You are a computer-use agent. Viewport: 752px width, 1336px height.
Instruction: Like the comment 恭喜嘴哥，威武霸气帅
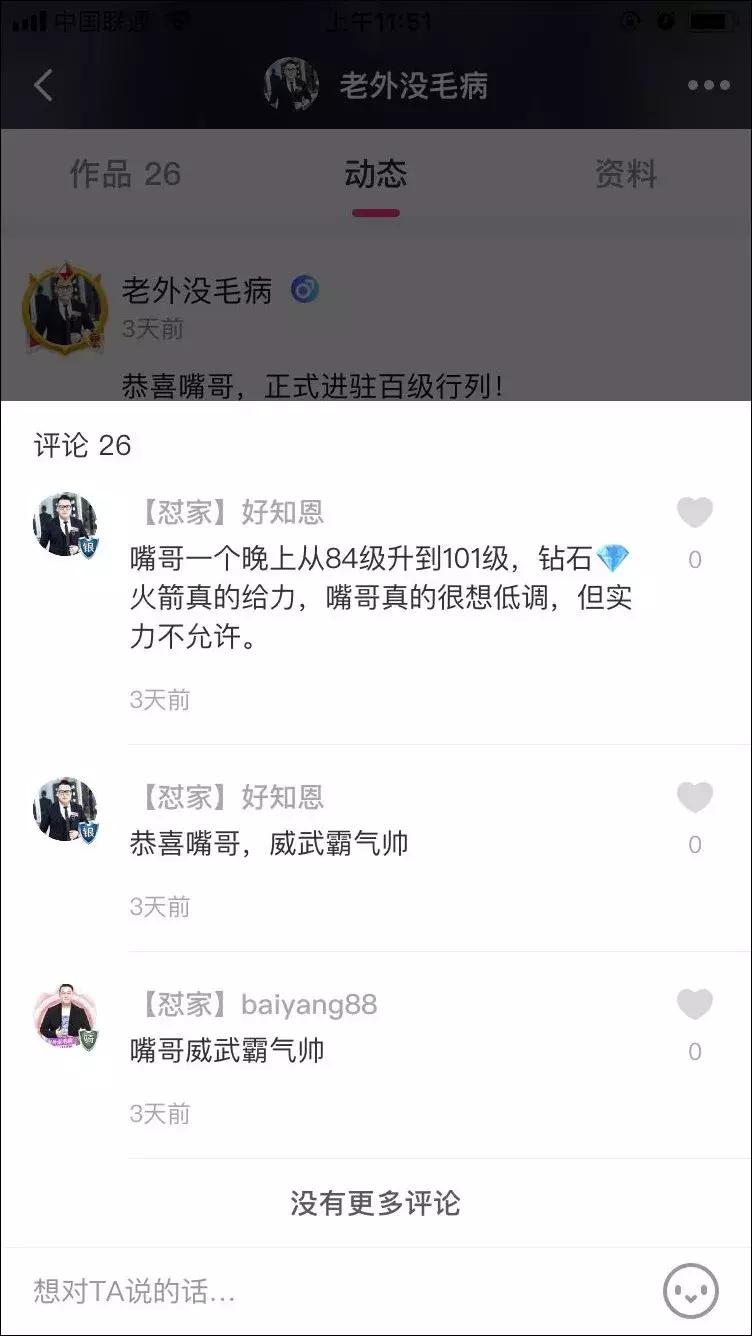[696, 796]
